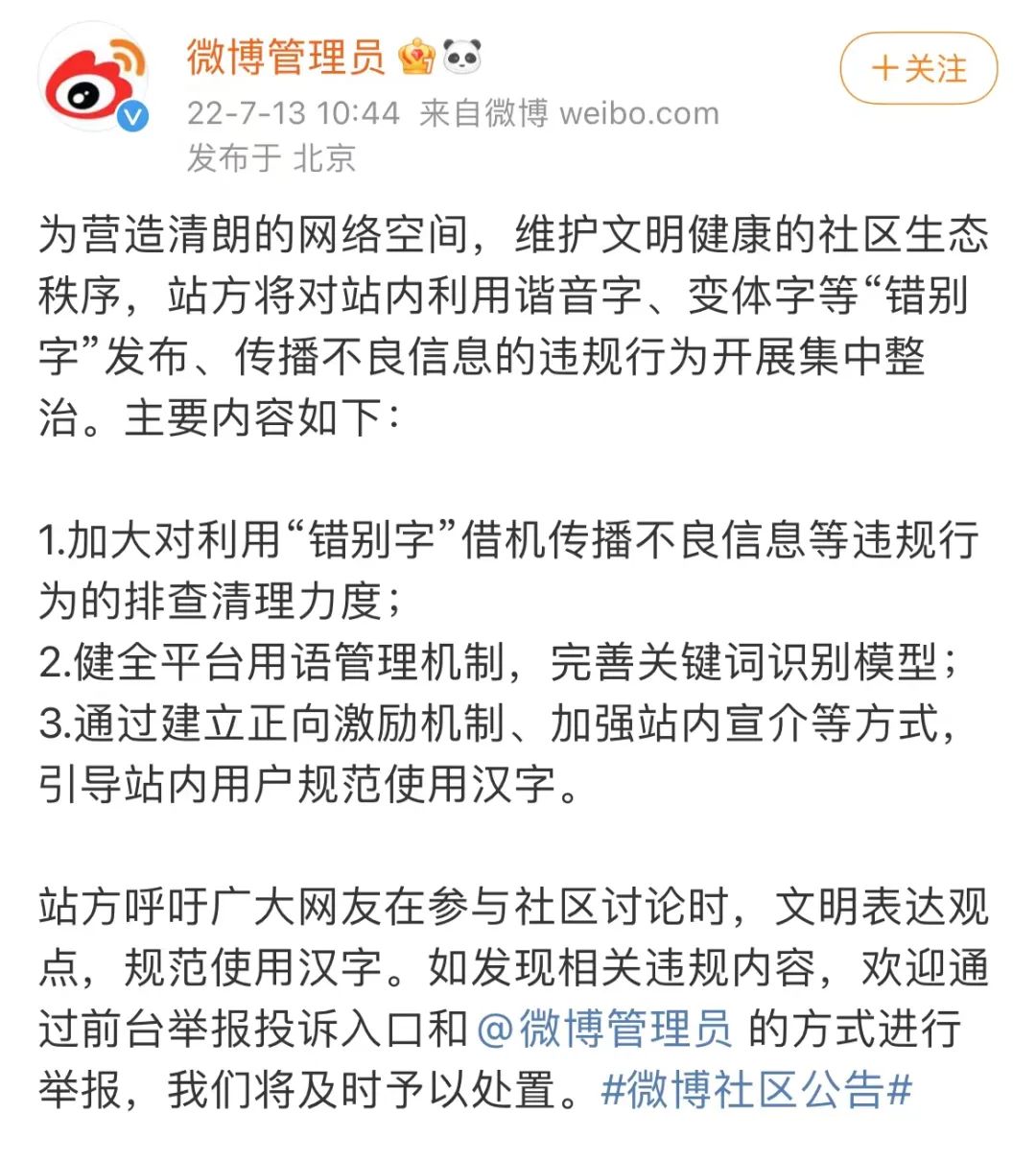This screenshot has height=1161, width=1036.
Task: Tap the @微博管理员 mention in the post
Action: pos(604,1029)
